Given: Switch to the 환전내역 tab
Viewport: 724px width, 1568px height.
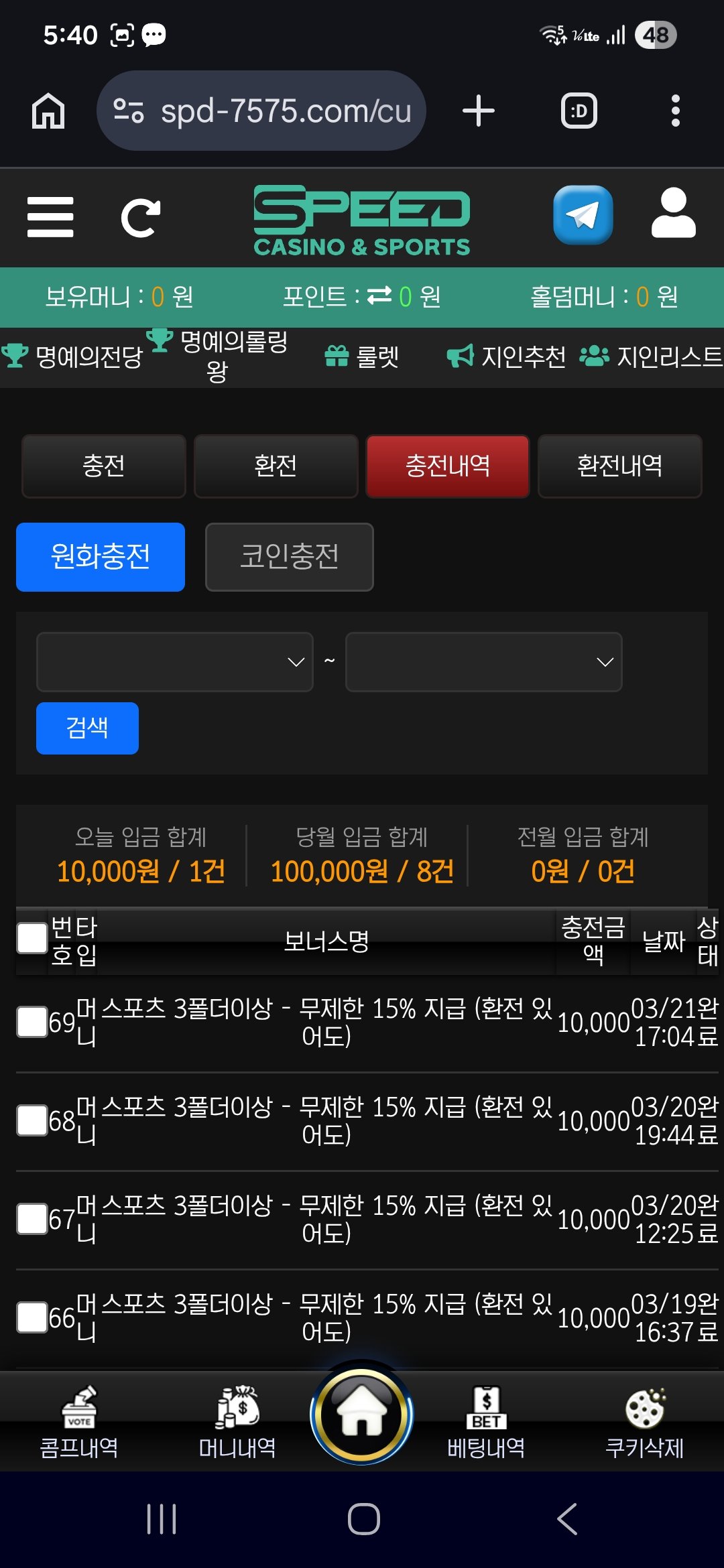Looking at the screenshot, I should 619,466.
